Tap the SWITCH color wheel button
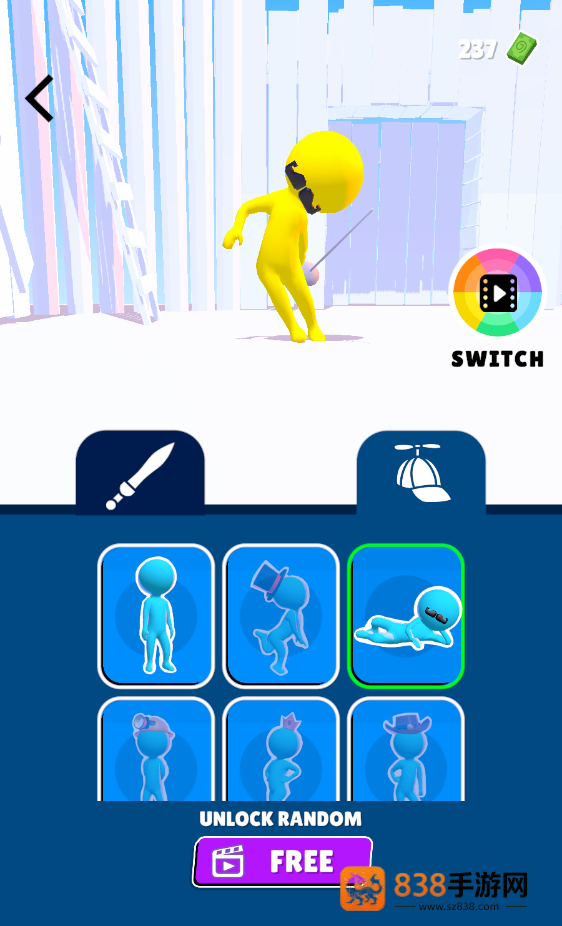 pos(498,293)
